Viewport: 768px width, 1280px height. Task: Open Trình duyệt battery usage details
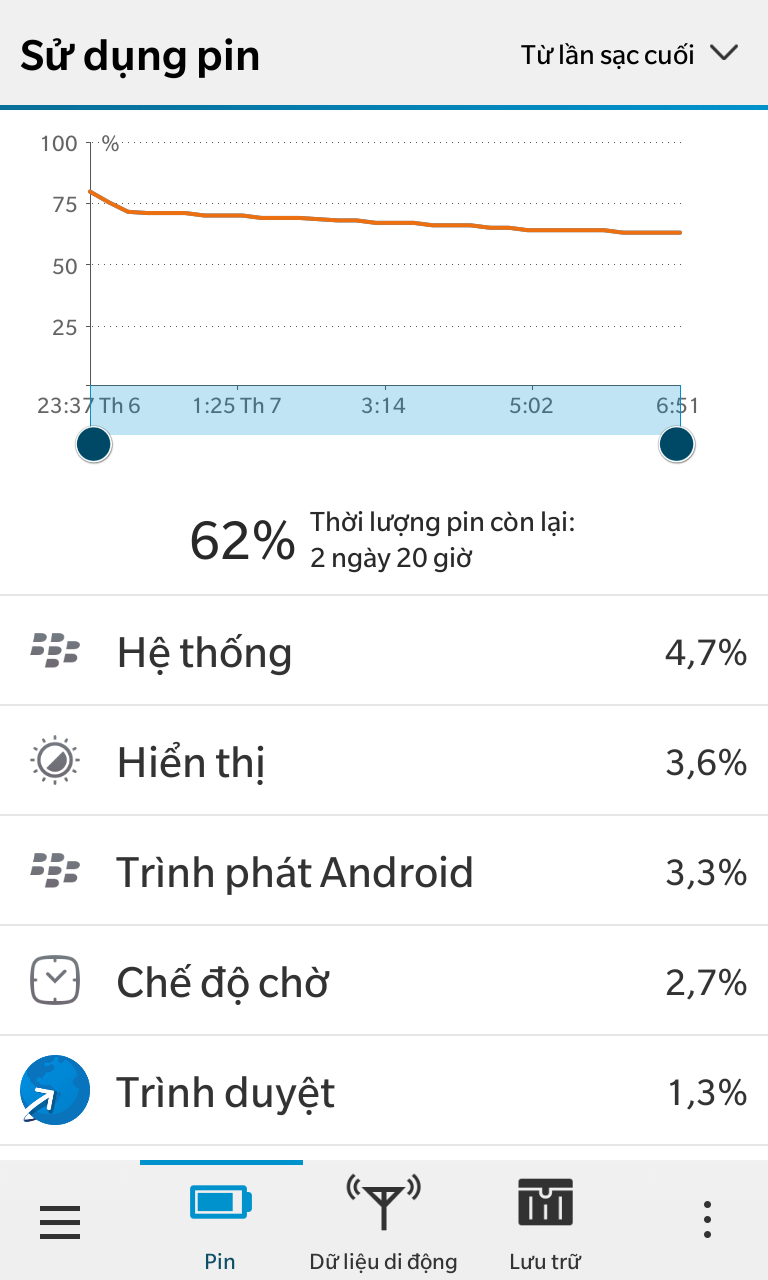coord(384,1092)
